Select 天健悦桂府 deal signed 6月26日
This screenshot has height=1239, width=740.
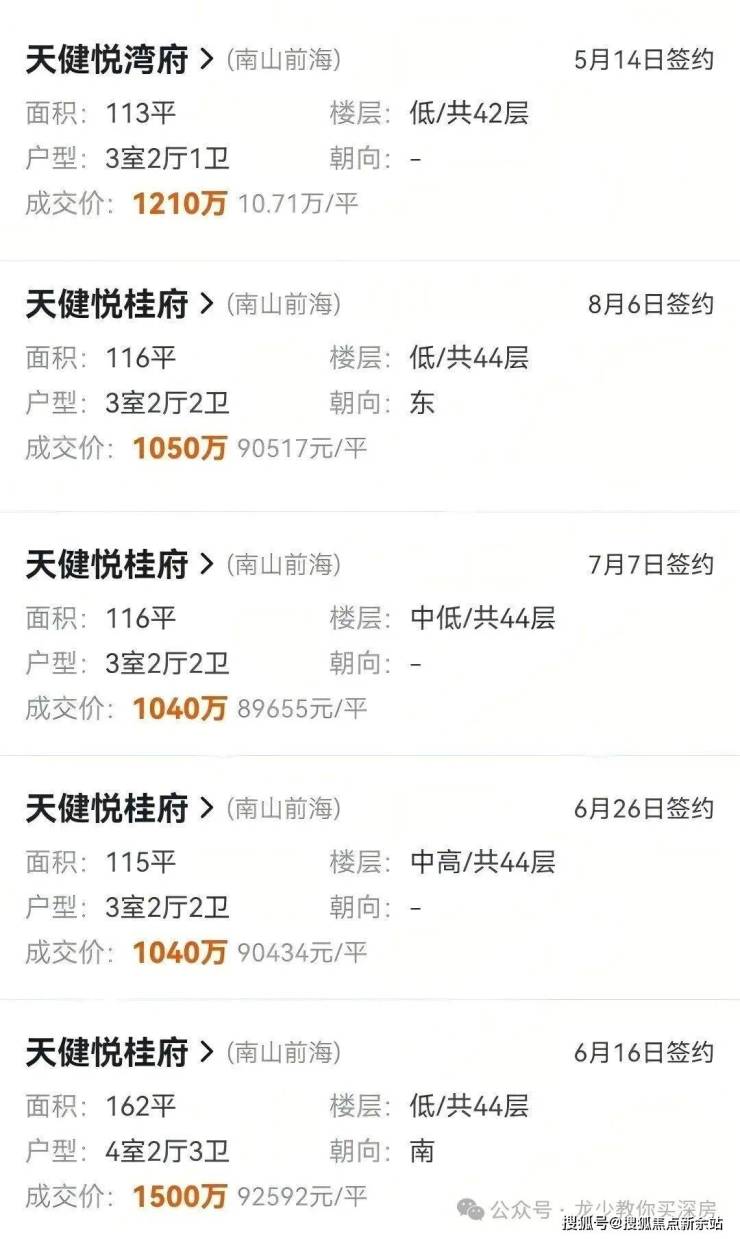click(x=119, y=808)
